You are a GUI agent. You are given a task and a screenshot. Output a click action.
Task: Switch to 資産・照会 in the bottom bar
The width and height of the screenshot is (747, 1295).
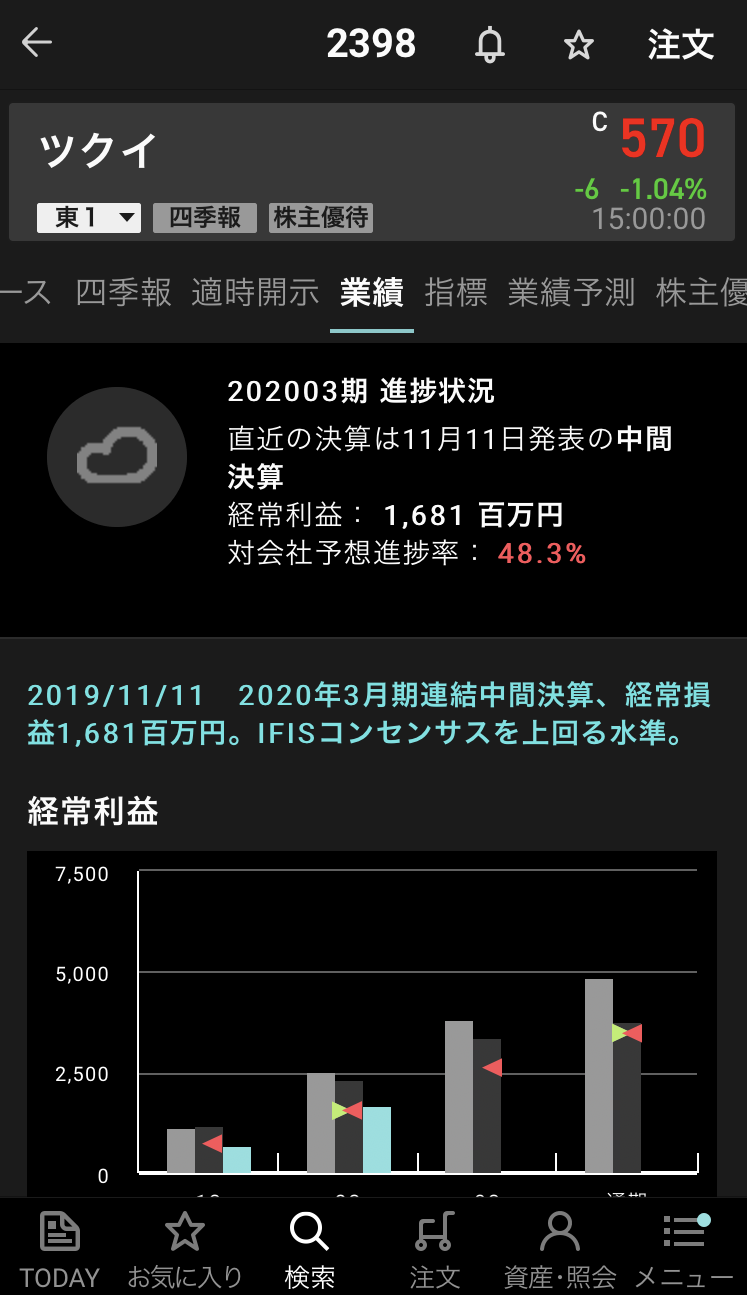point(560,1248)
